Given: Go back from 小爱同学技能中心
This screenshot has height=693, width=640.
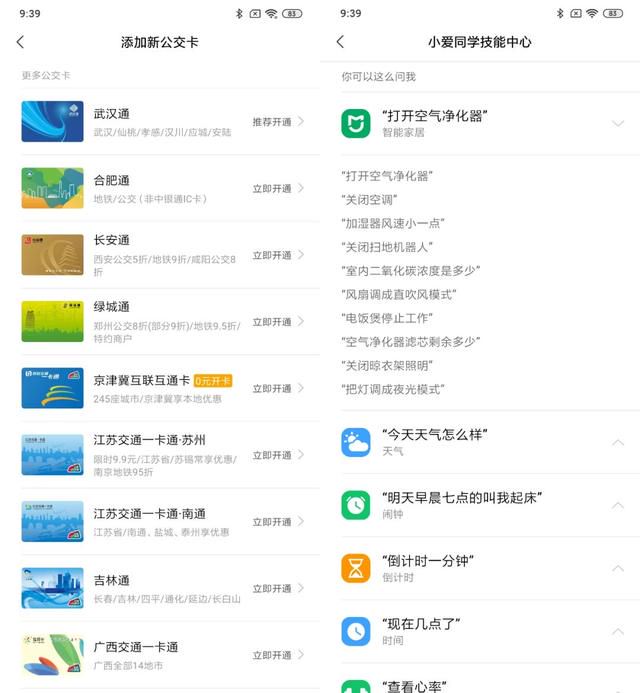Looking at the screenshot, I should (x=340, y=42).
